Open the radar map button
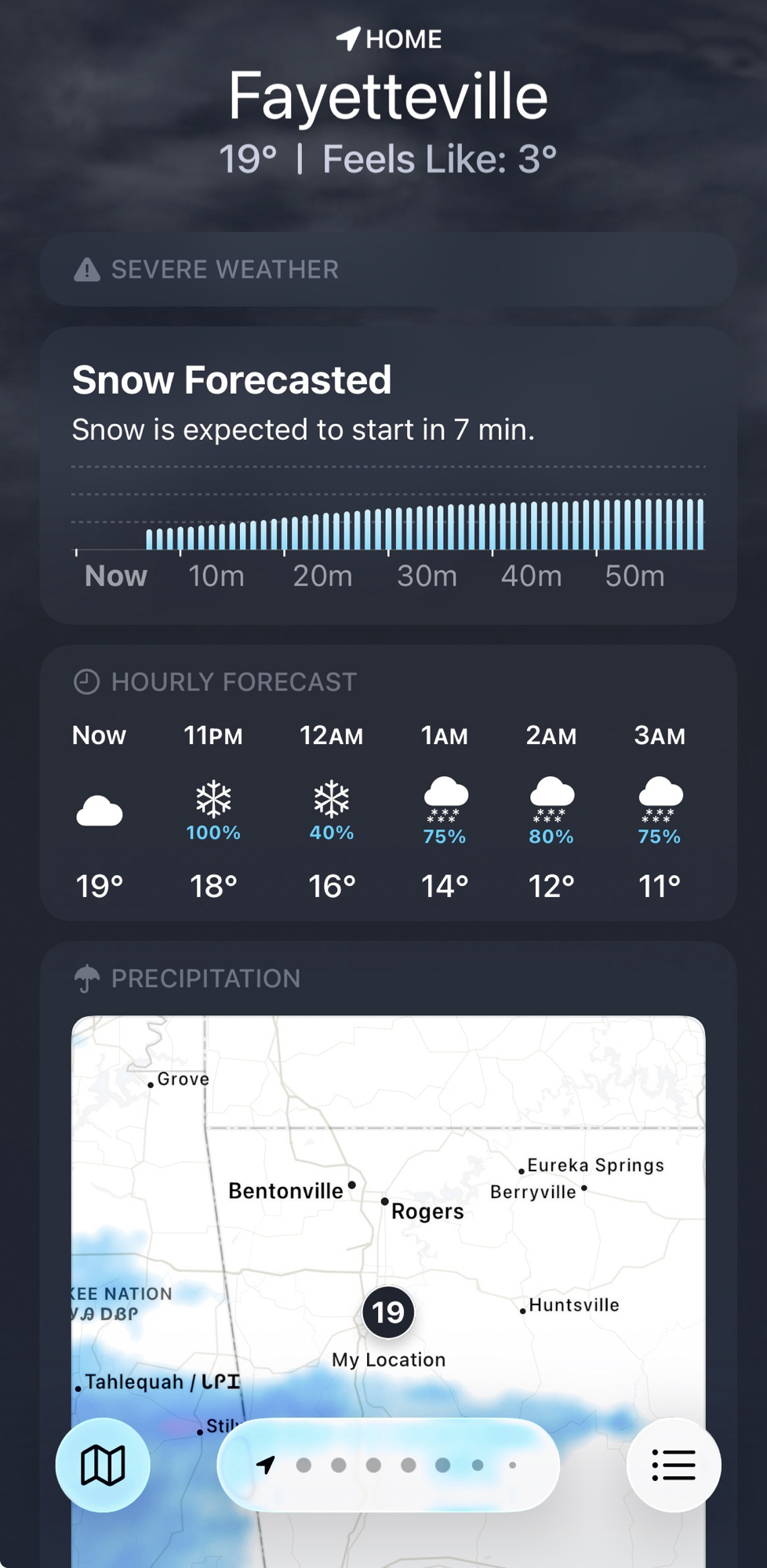This screenshot has height=1568, width=767. tap(103, 1465)
